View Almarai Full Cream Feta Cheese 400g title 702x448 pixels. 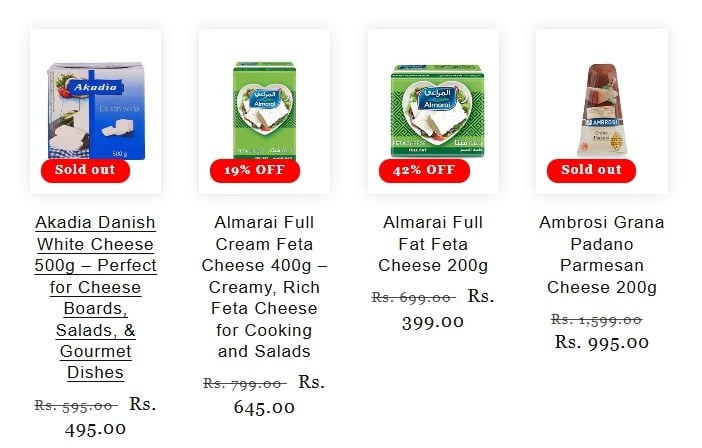click(x=265, y=286)
